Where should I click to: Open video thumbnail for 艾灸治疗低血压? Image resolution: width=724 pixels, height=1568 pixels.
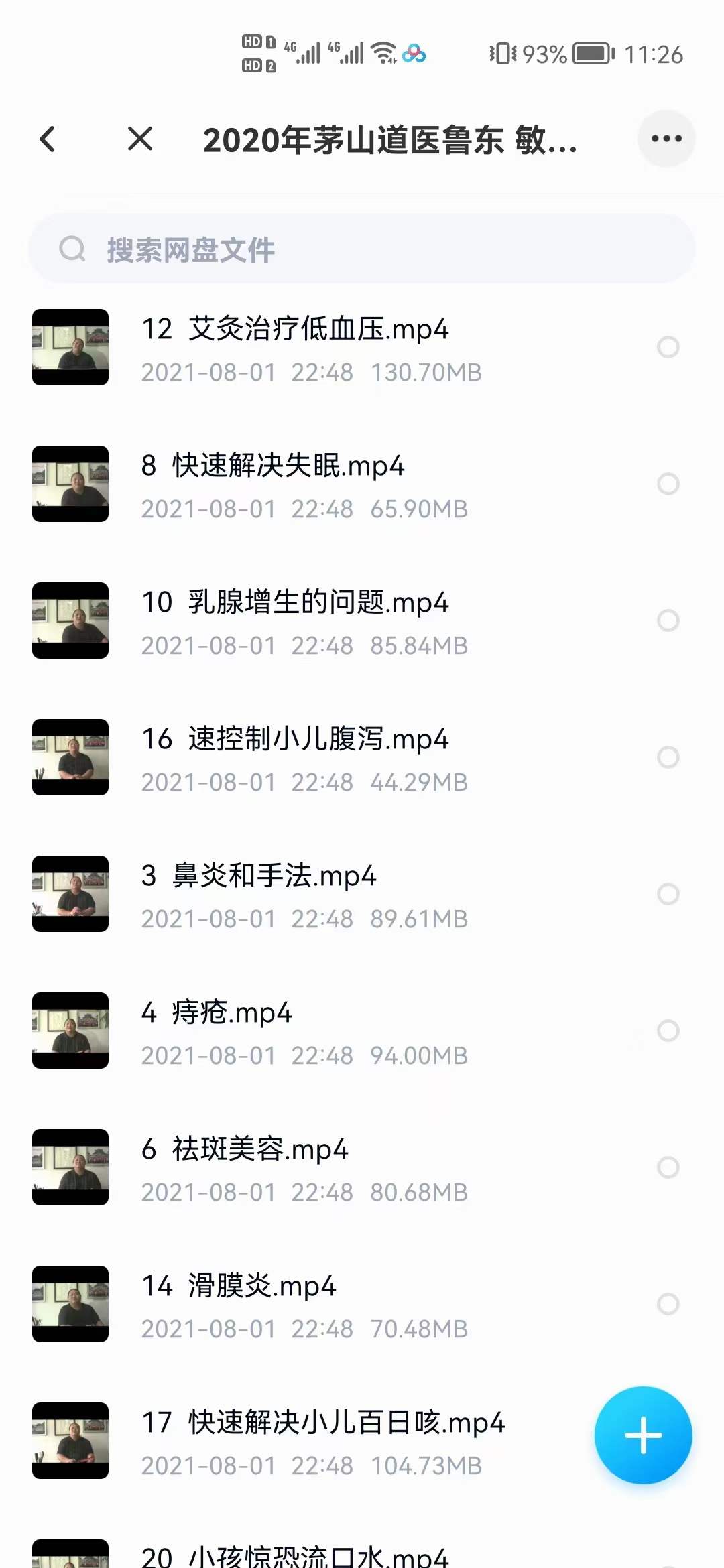tap(70, 346)
